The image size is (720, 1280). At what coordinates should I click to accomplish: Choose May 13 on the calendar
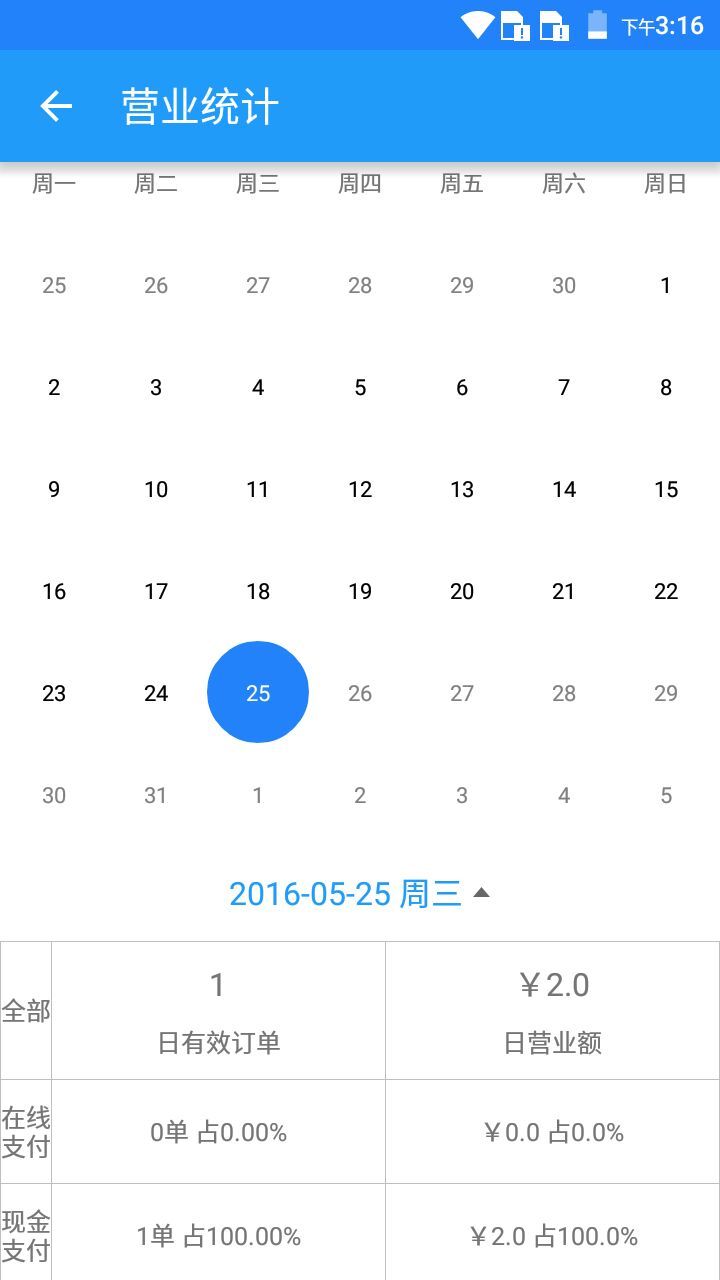(462, 489)
